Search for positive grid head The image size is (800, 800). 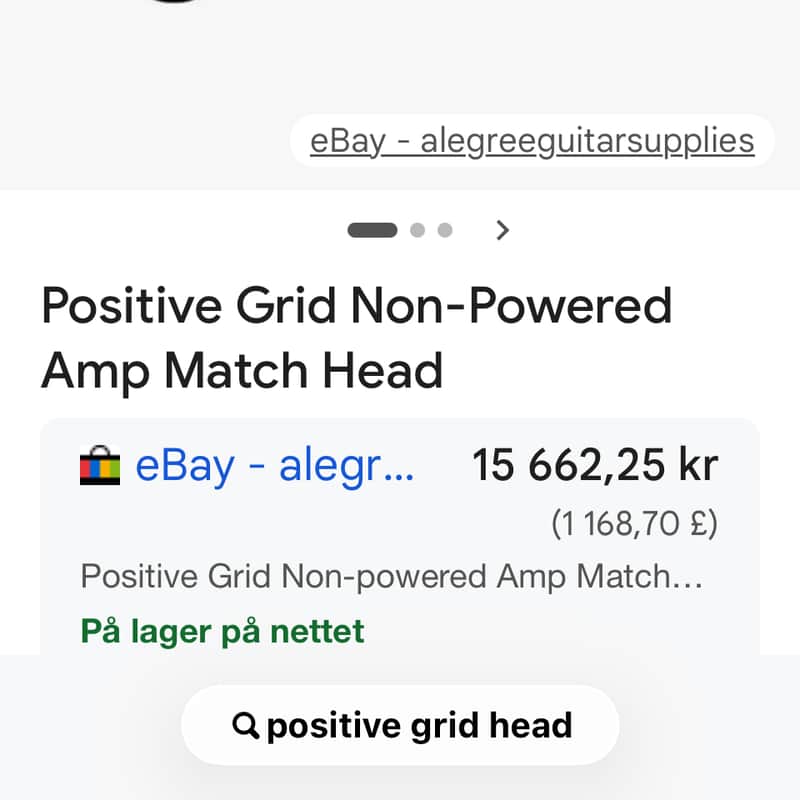click(x=400, y=725)
